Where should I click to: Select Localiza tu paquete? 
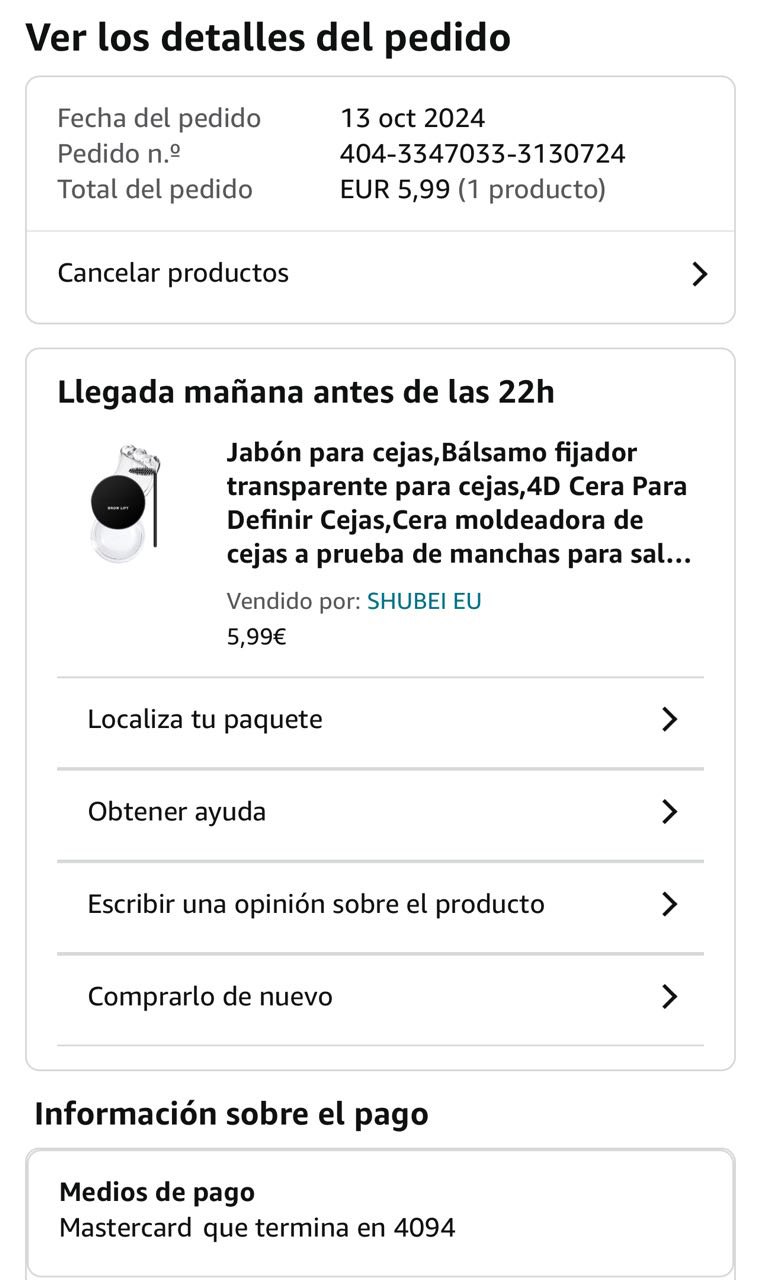380,720
